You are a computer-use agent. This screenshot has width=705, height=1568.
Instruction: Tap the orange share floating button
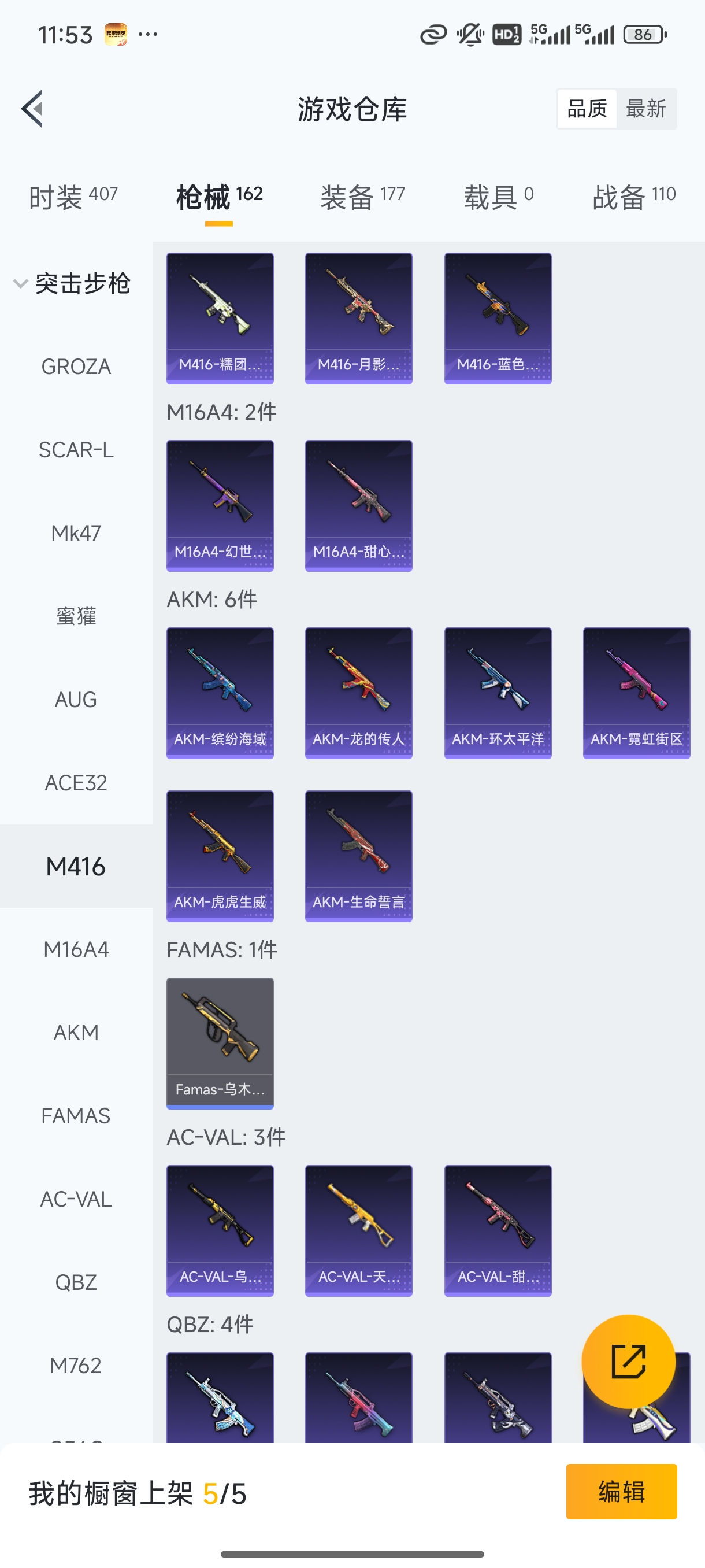(628, 1362)
